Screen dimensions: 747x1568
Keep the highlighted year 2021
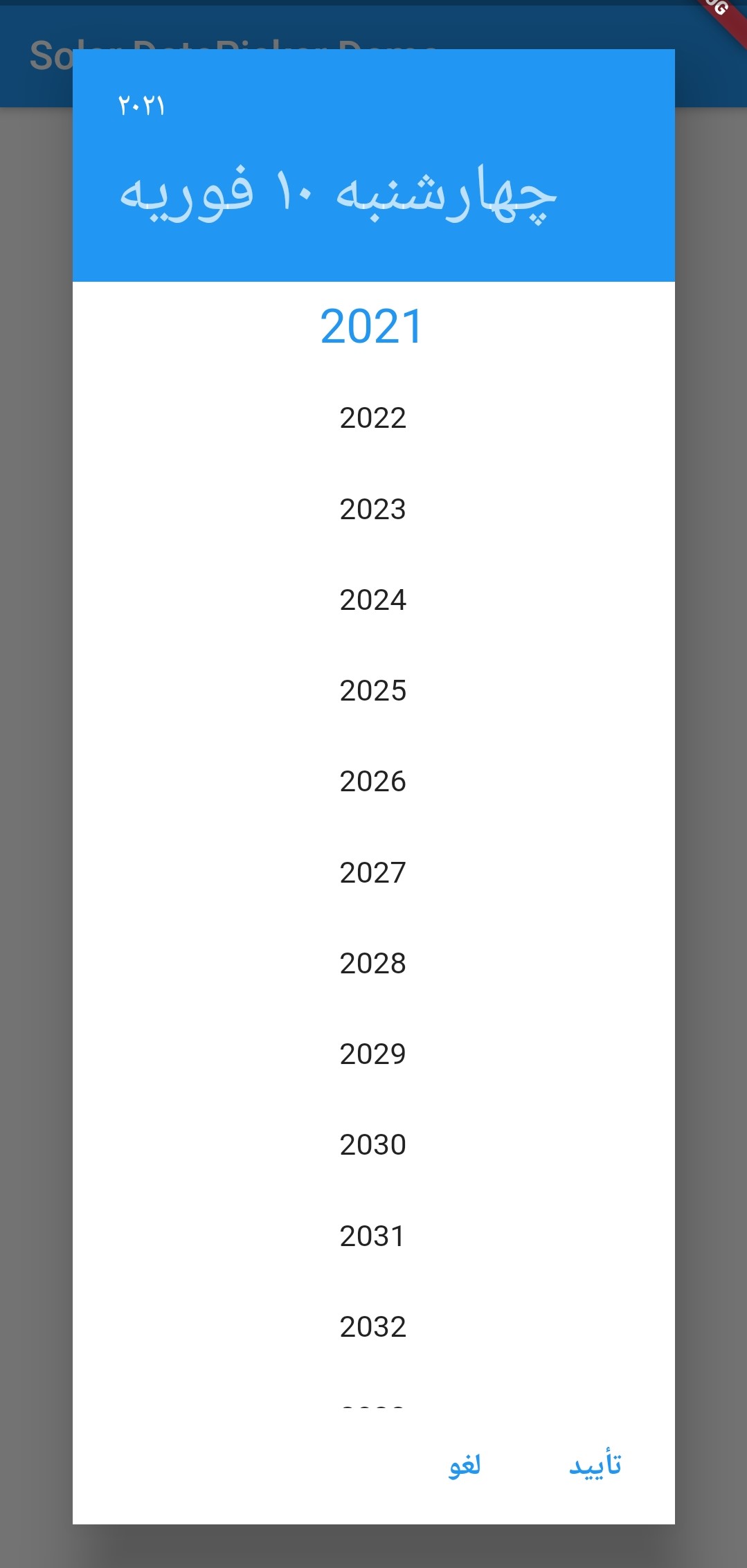(x=372, y=327)
